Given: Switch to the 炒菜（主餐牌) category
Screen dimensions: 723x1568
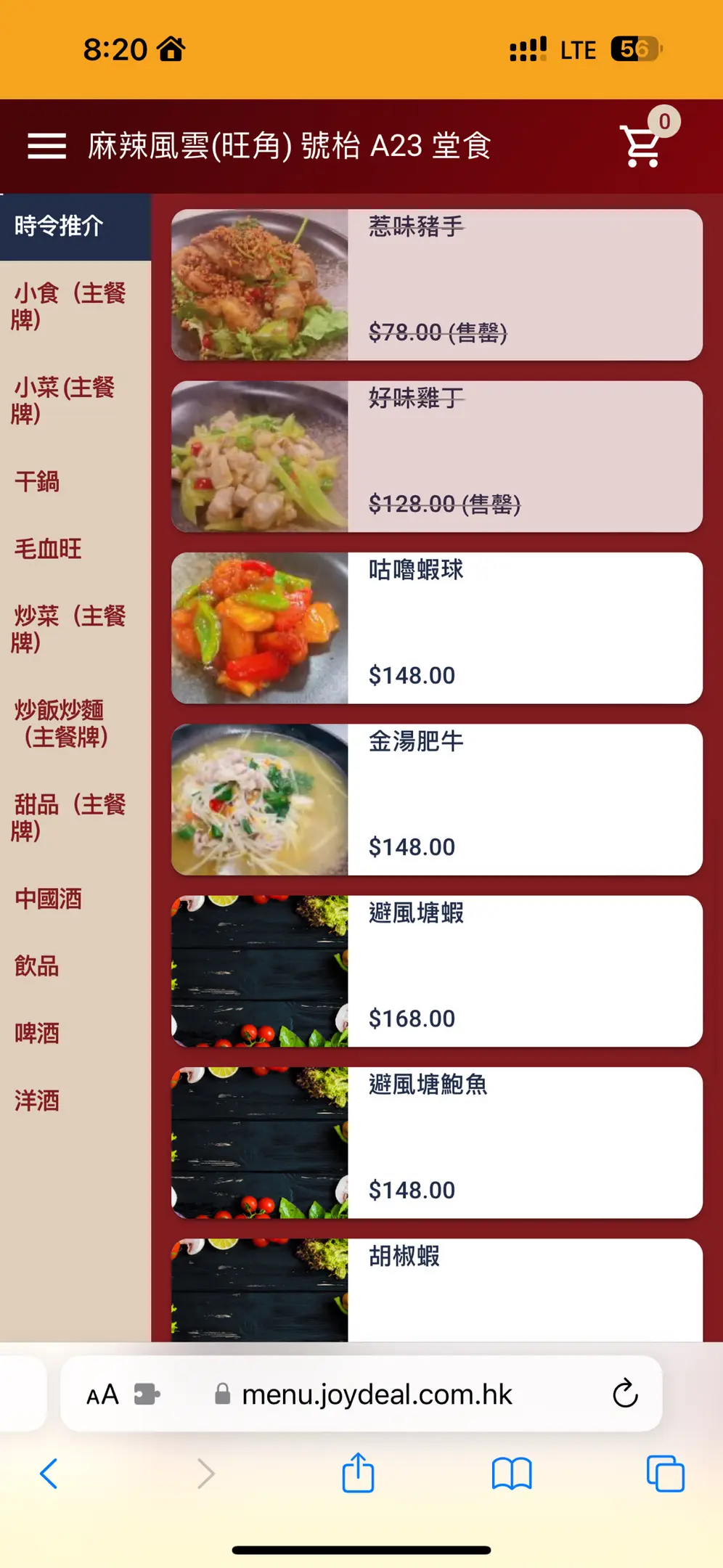Looking at the screenshot, I should (x=70, y=629).
